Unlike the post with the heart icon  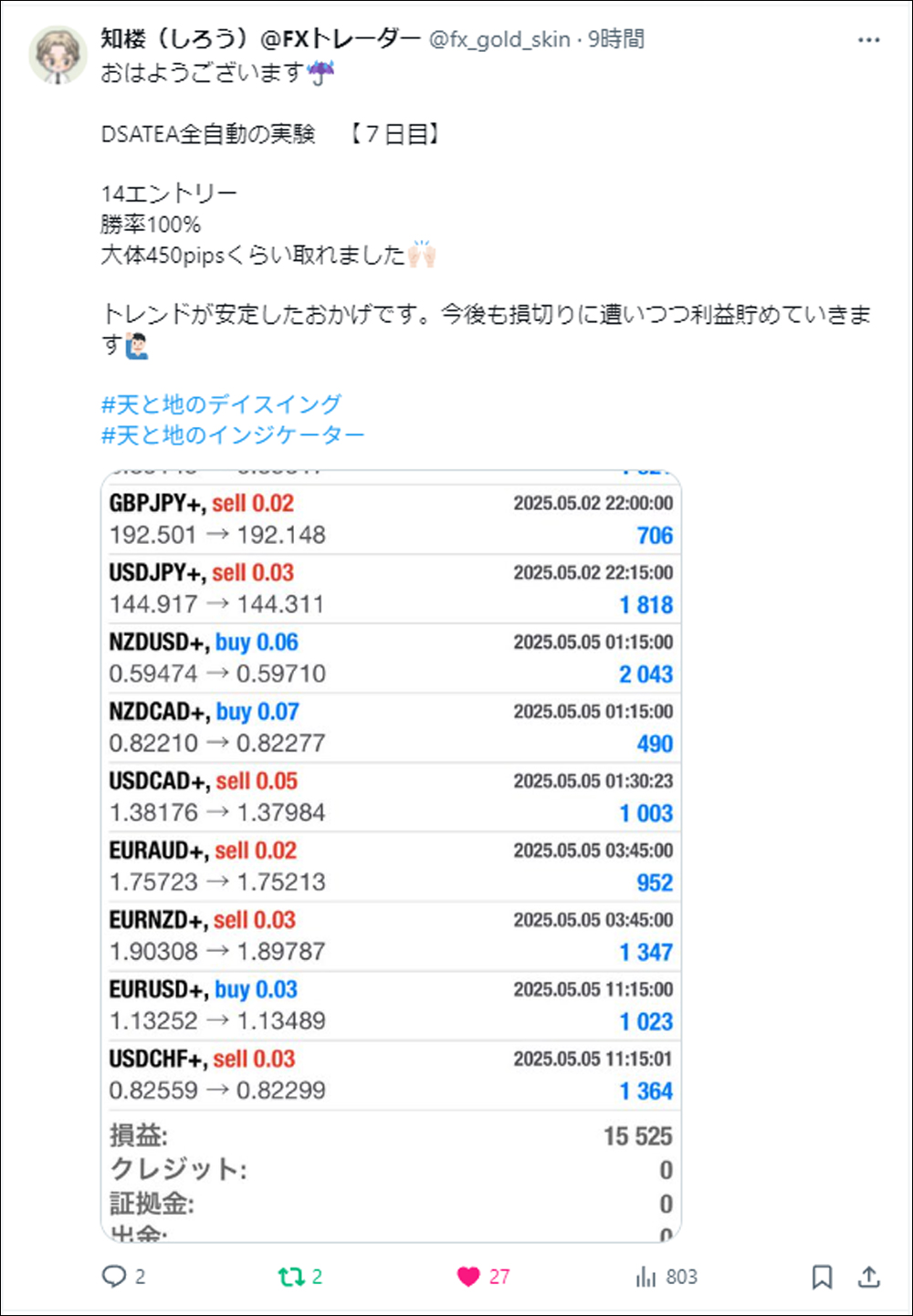[468, 1276]
